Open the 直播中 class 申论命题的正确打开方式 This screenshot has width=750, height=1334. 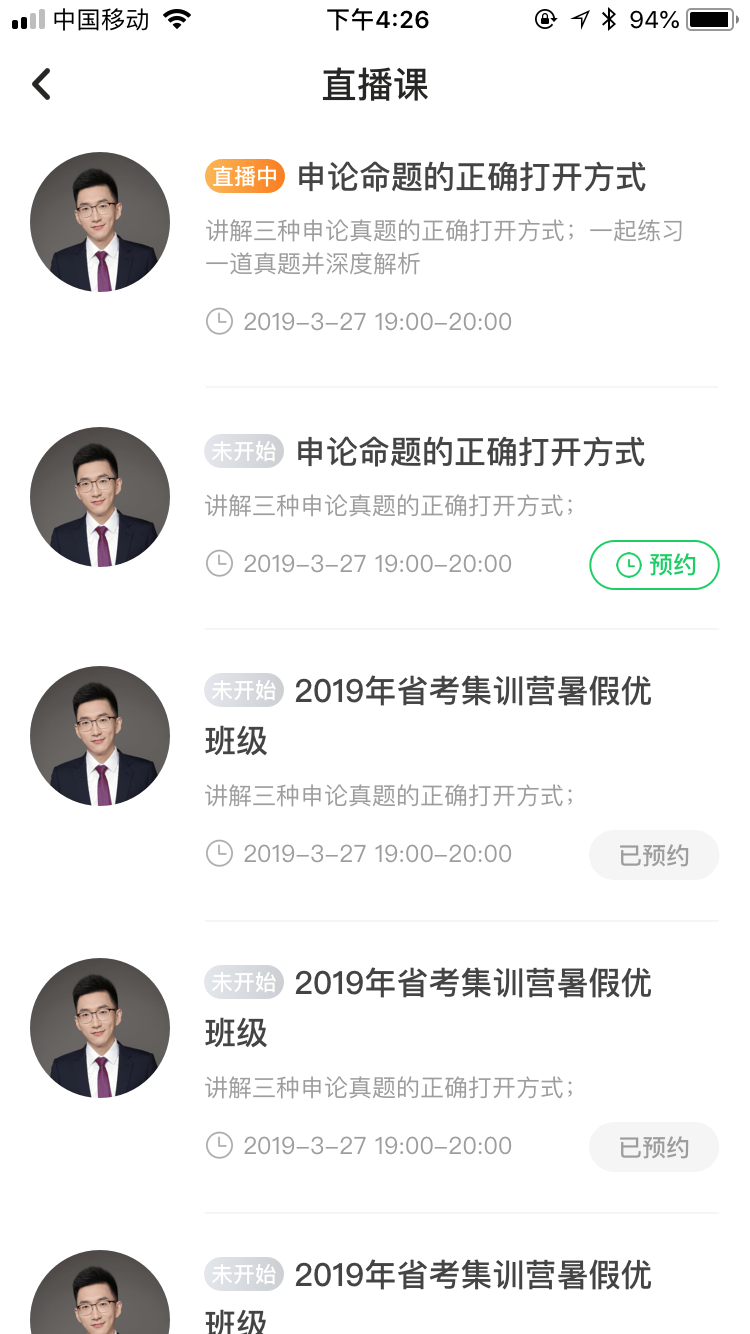(x=470, y=178)
